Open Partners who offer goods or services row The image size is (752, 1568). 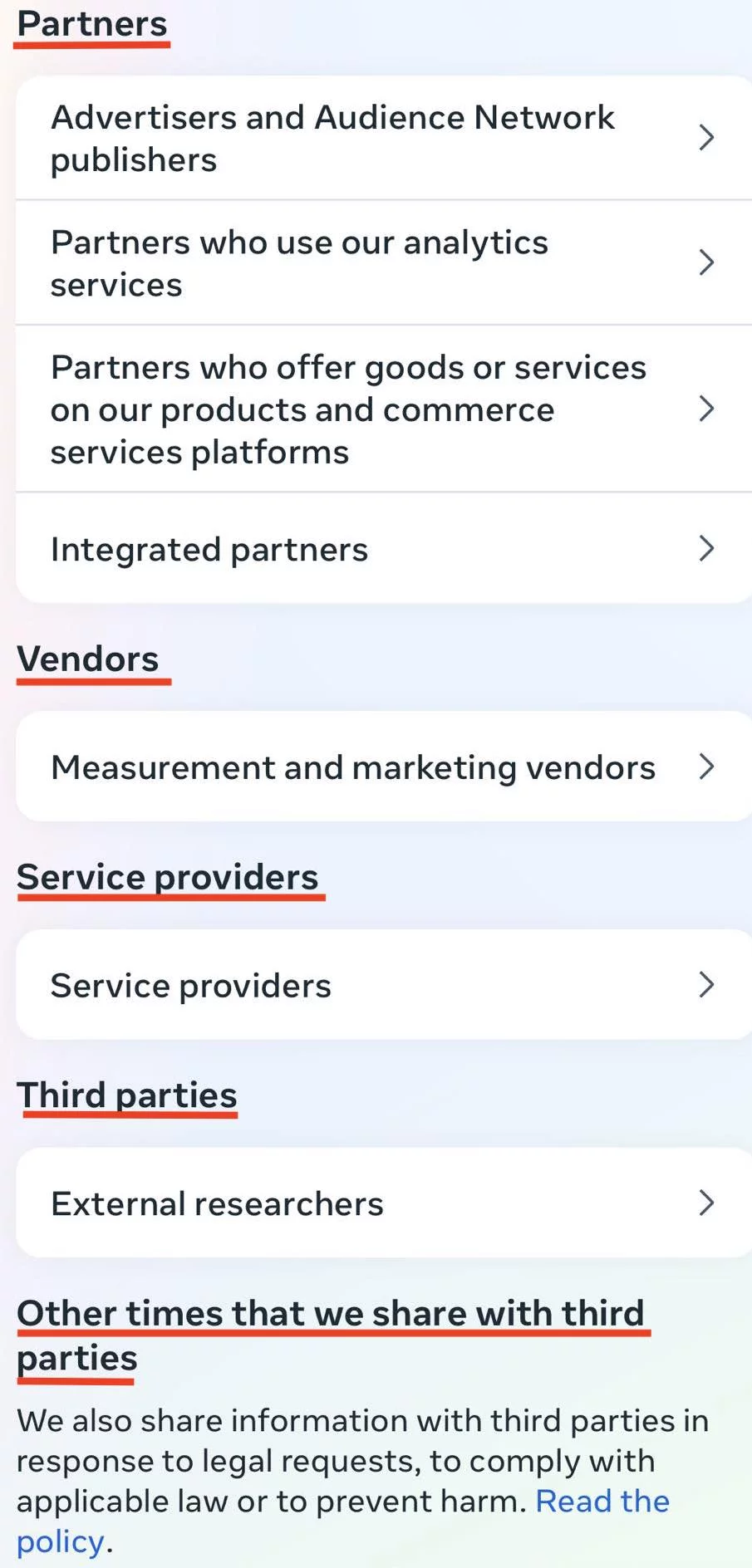(x=382, y=409)
